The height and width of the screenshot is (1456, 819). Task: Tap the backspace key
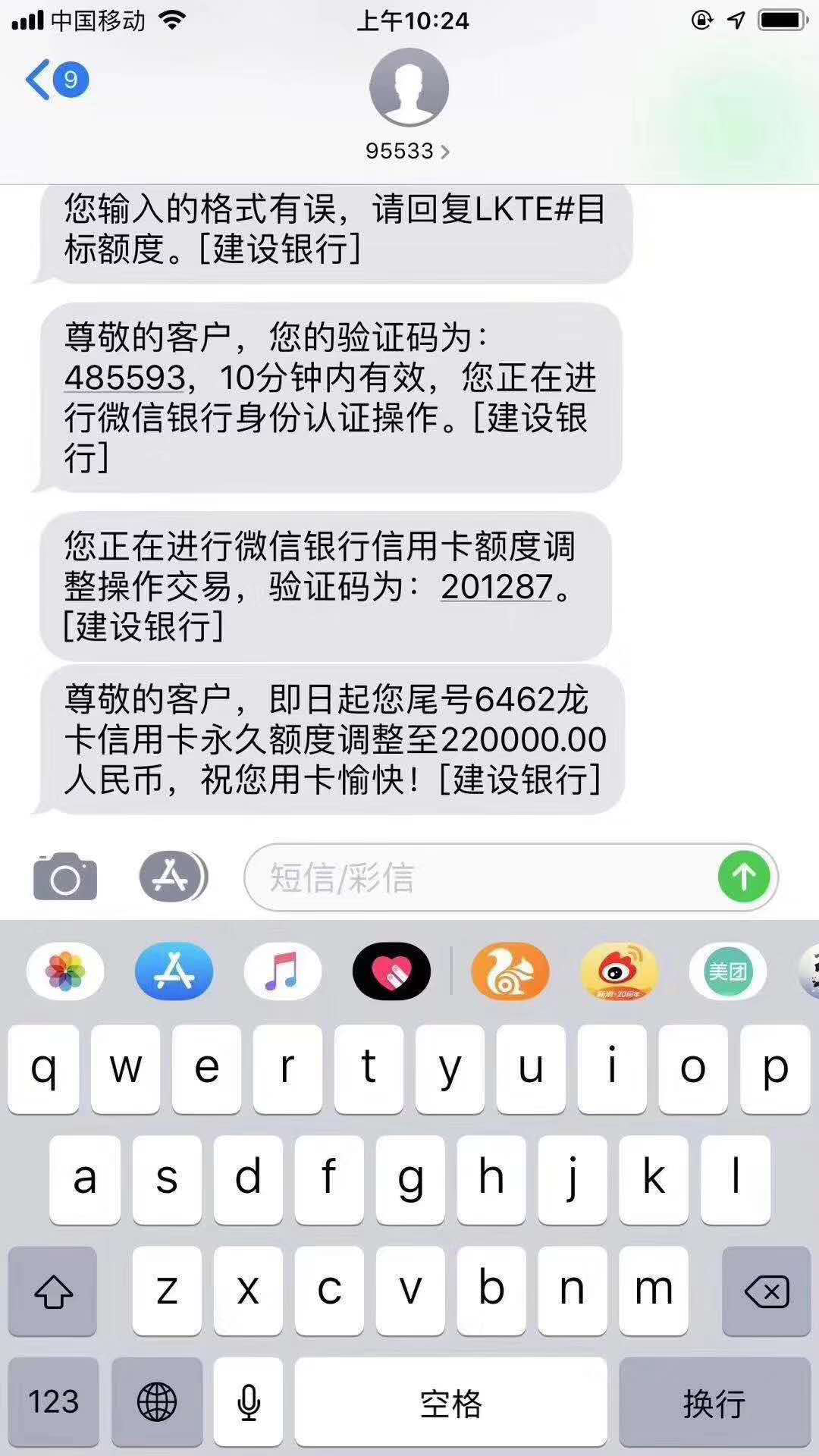766,1291
